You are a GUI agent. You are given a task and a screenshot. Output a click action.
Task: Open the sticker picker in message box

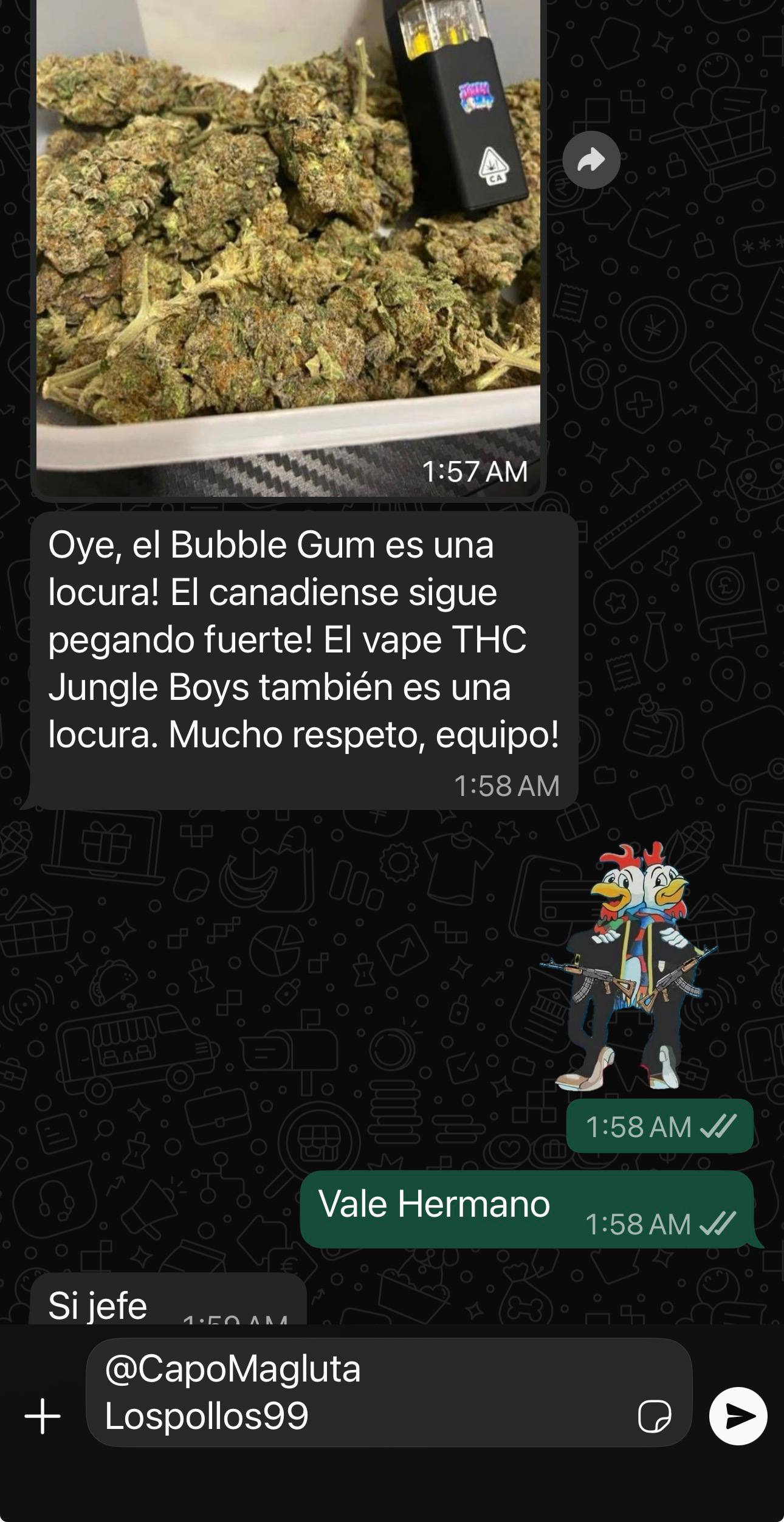655,1417
